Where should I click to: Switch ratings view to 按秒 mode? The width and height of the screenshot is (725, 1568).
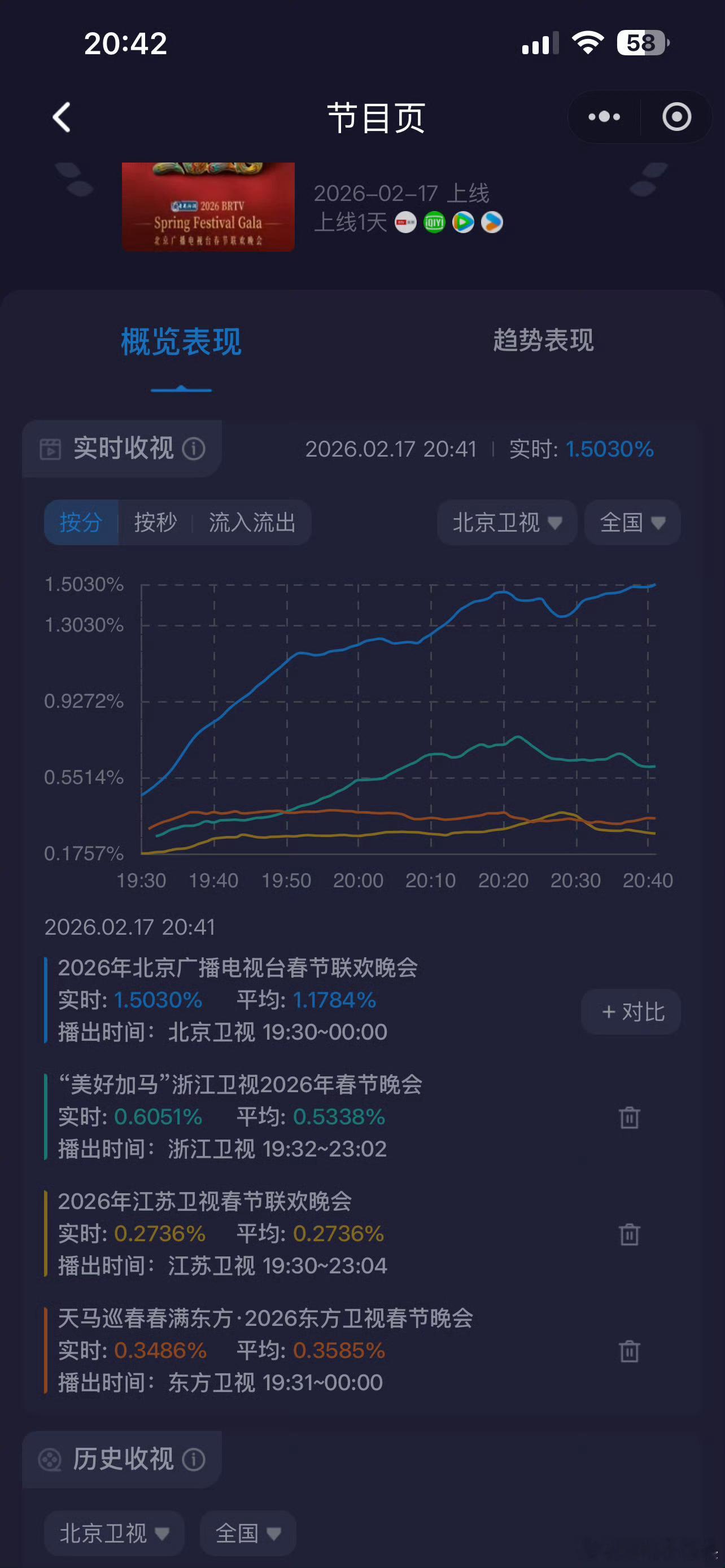click(155, 522)
